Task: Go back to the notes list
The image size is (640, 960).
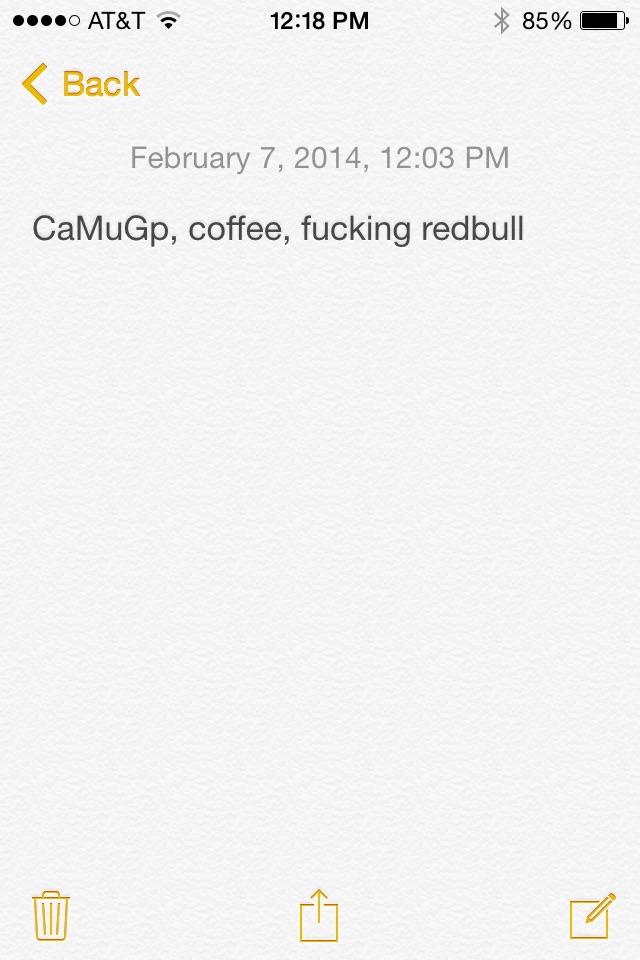Action: point(80,84)
